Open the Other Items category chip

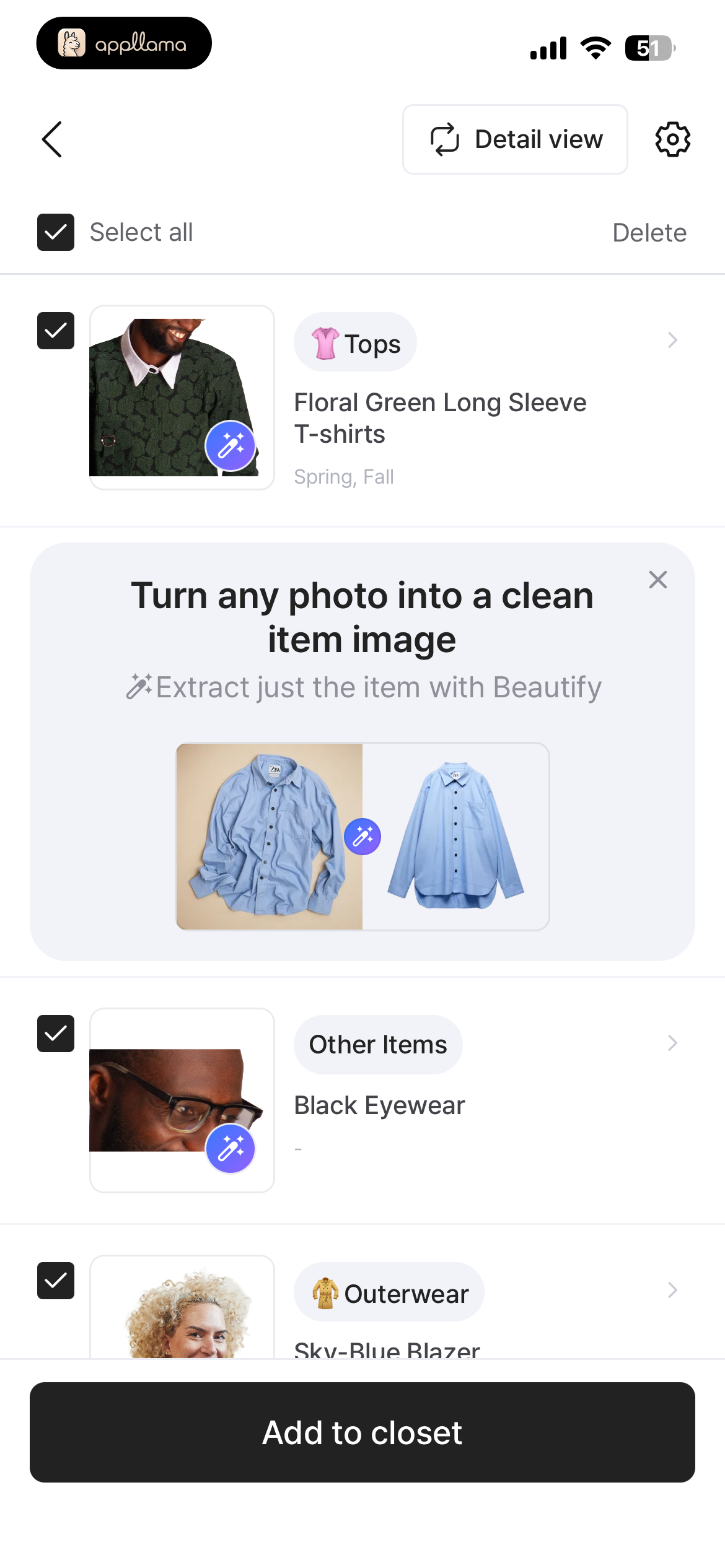click(x=378, y=1045)
